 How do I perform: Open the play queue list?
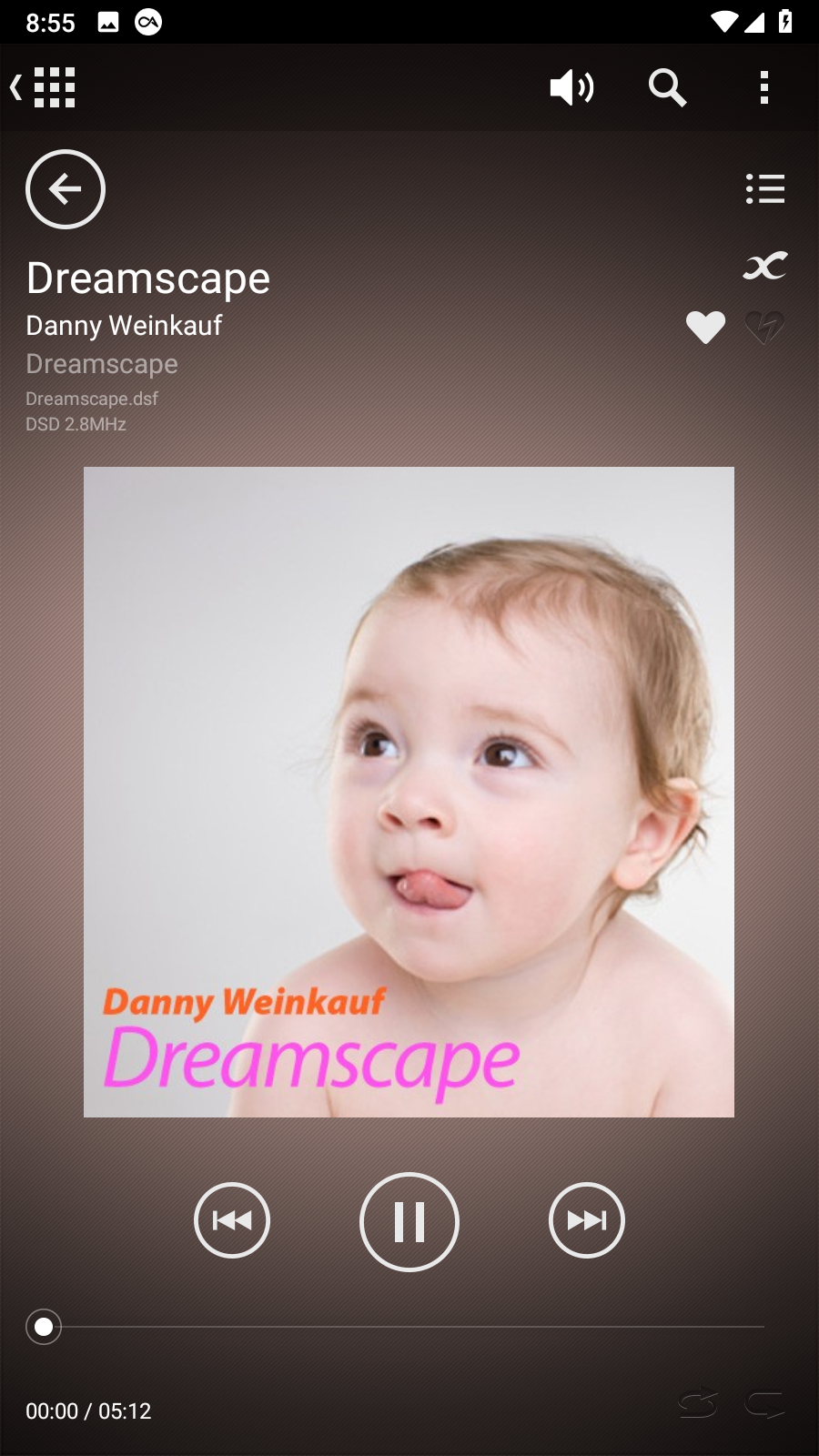[x=764, y=189]
